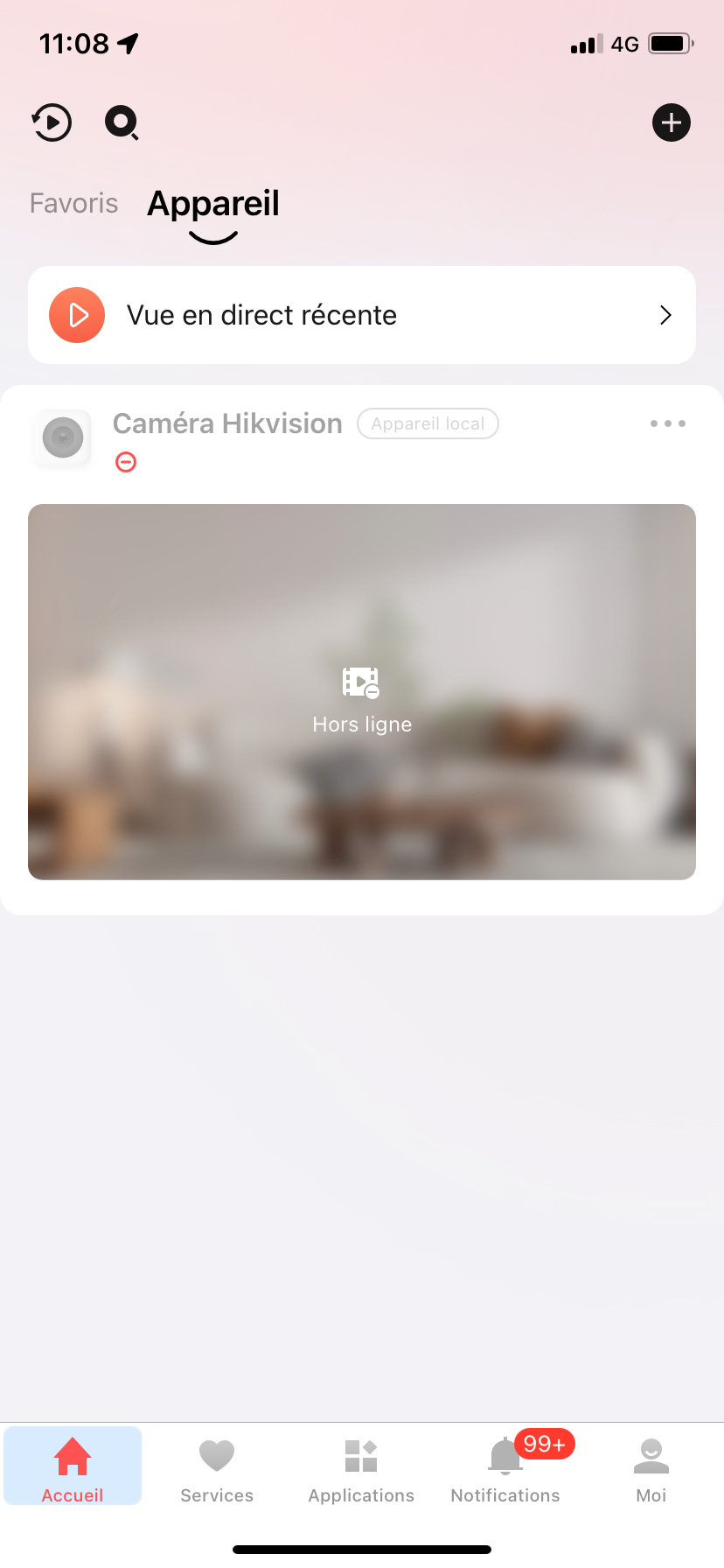Image resolution: width=724 pixels, height=1568 pixels.
Task: Open the offline Hikvision camera preview
Action: point(362,691)
